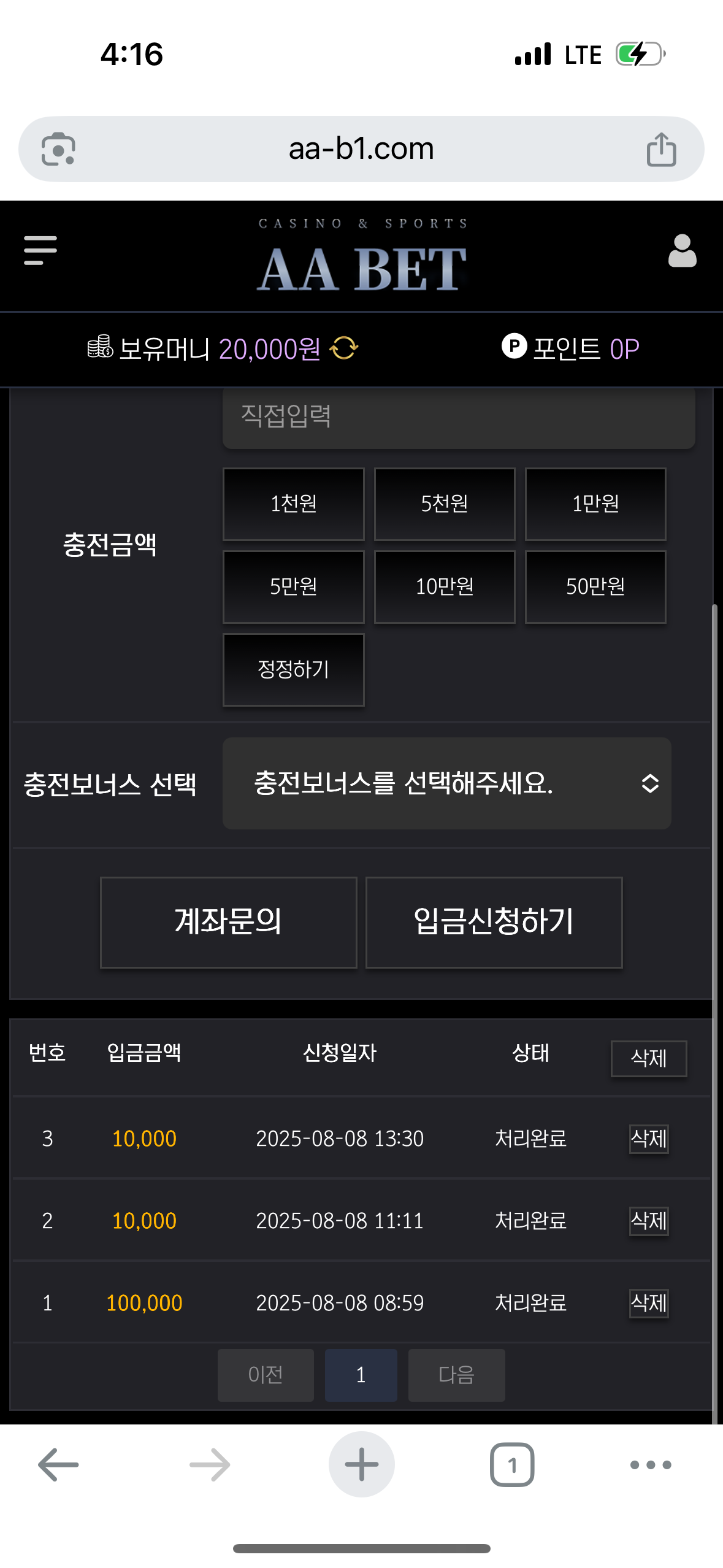
Task: Choose the 5만원 charge amount
Action: 293,587
